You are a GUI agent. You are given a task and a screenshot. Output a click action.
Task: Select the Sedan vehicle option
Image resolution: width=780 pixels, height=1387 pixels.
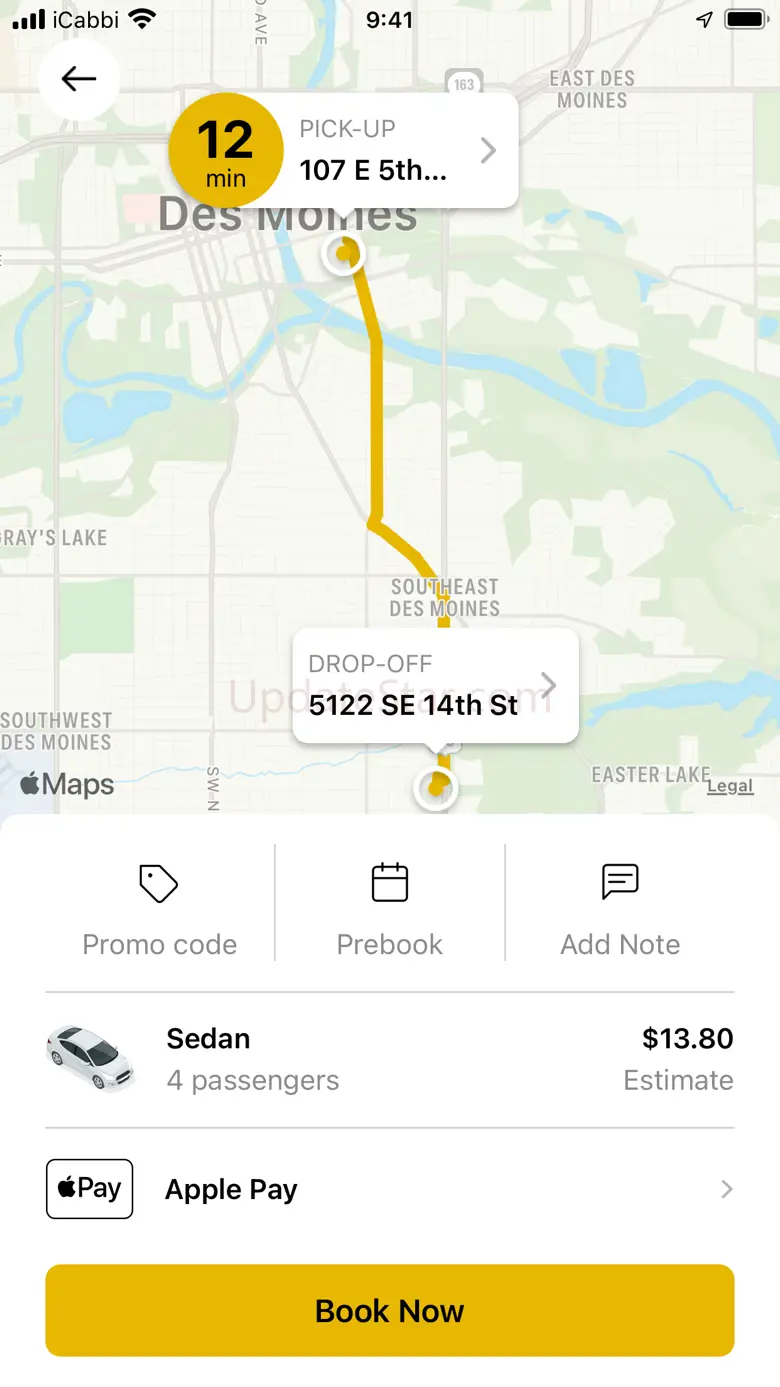[390, 1060]
